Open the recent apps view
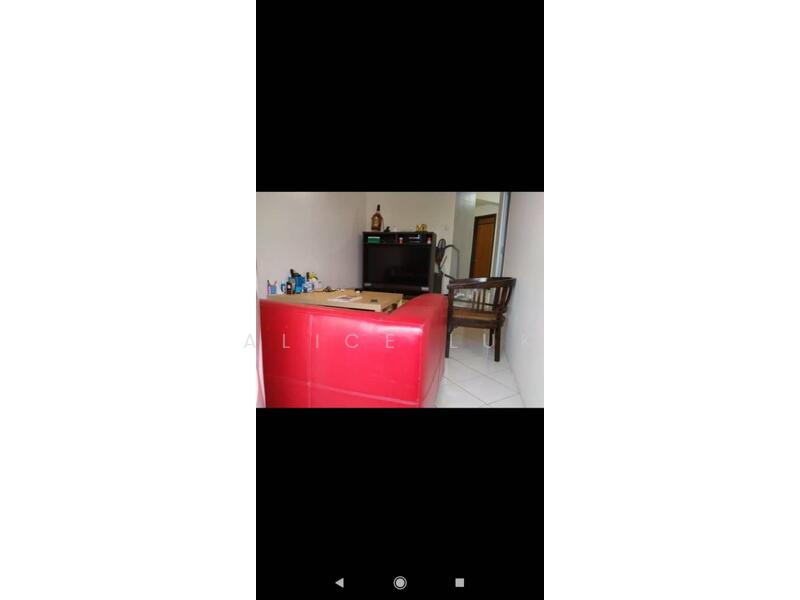 pyautogui.click(x=460, y=582)
